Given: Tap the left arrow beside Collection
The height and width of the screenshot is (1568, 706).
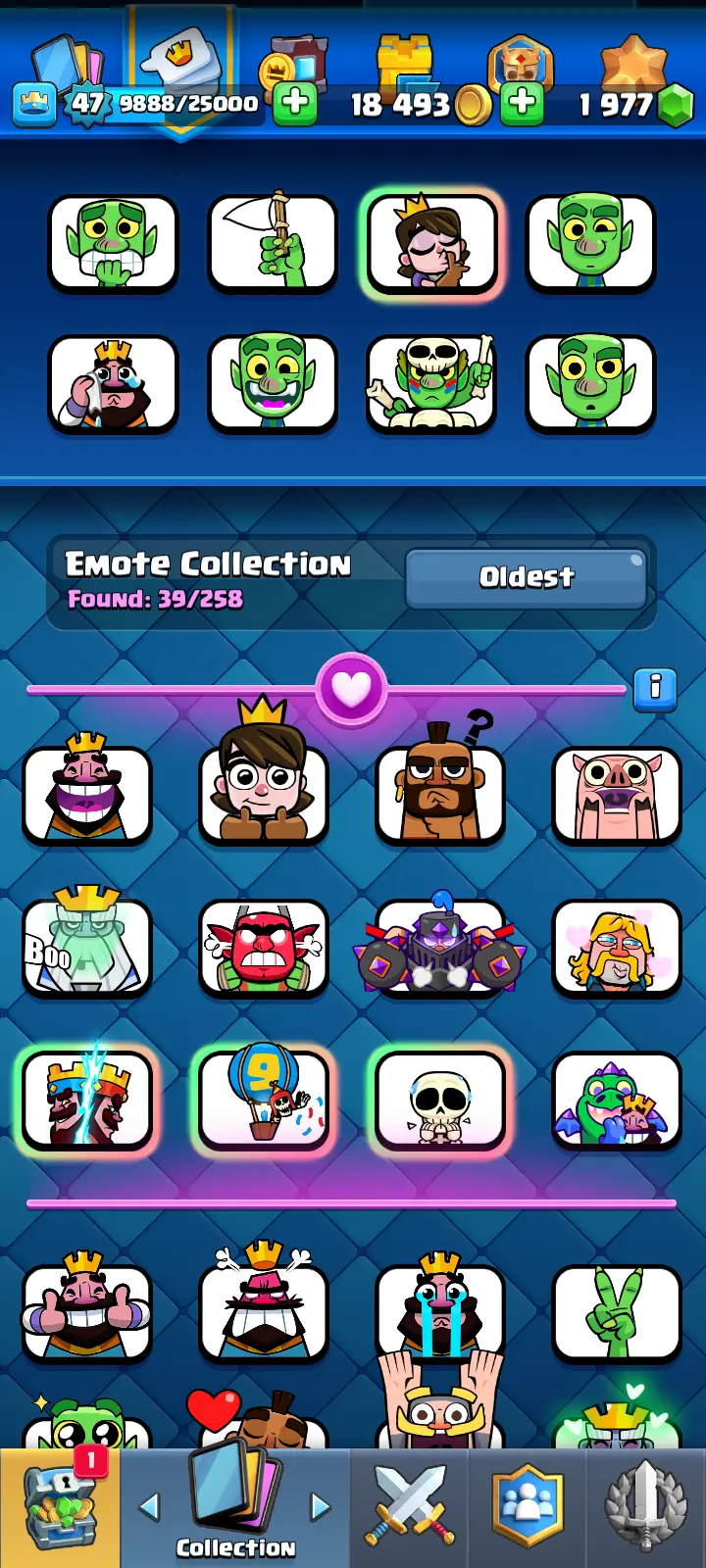Looking at the screenshot, I should (149, 1506).
